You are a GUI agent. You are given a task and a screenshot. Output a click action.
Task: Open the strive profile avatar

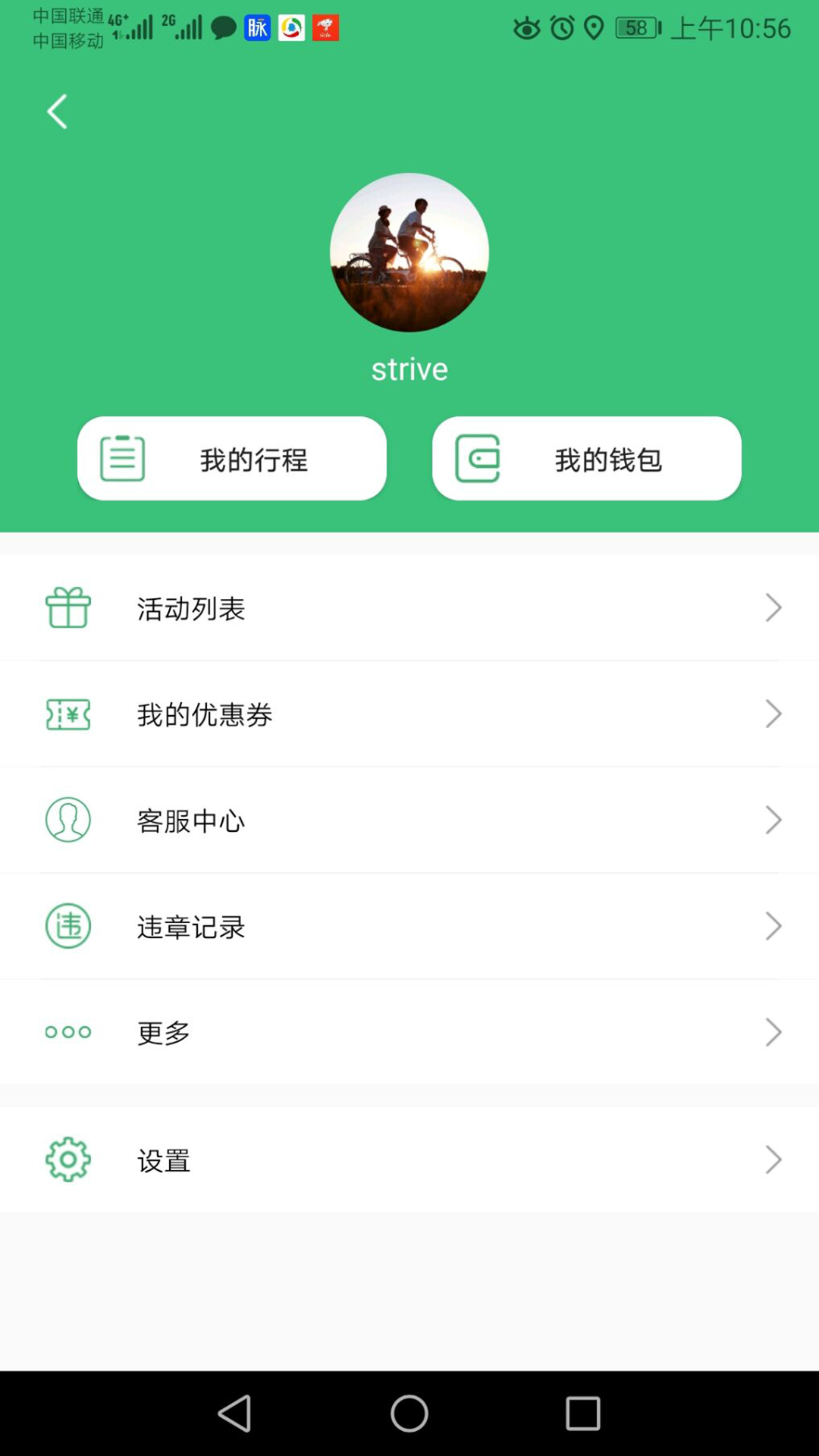(x=409, y=253)
